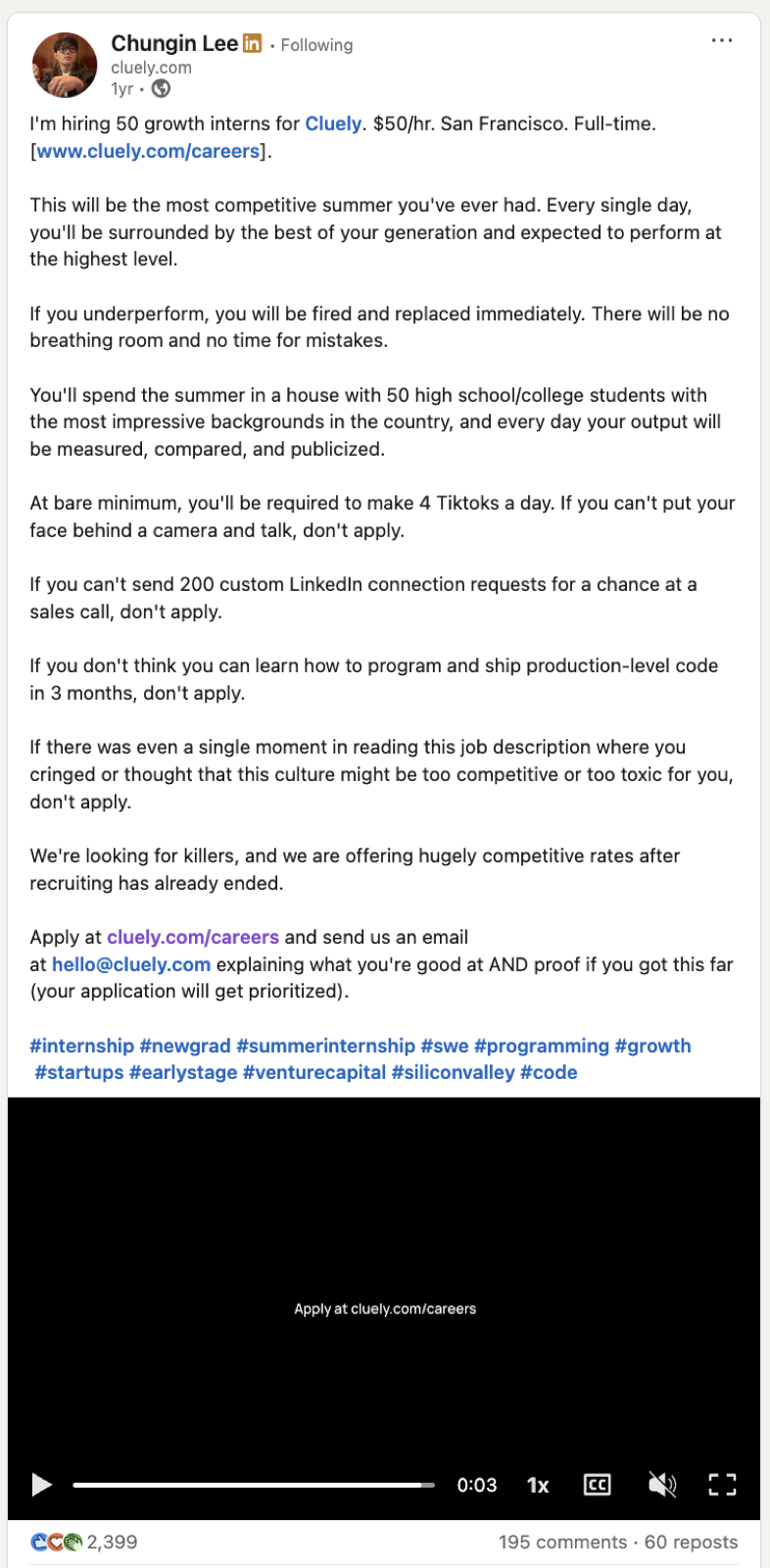Open the www.cluely.com/careers link
The image size is (770, 1568).
[148, 151]
